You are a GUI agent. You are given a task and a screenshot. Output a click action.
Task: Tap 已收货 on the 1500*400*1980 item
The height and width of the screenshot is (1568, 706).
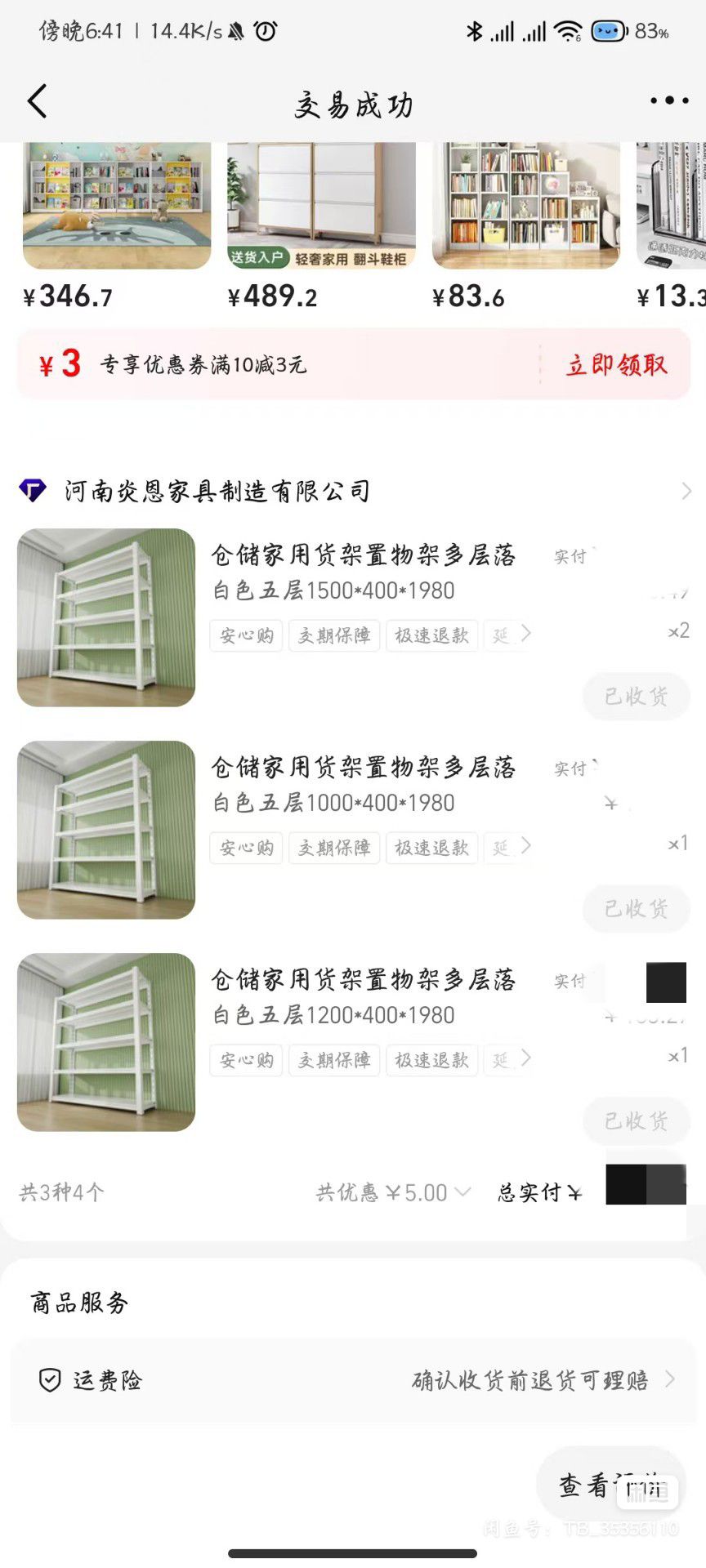coord(636,697)
